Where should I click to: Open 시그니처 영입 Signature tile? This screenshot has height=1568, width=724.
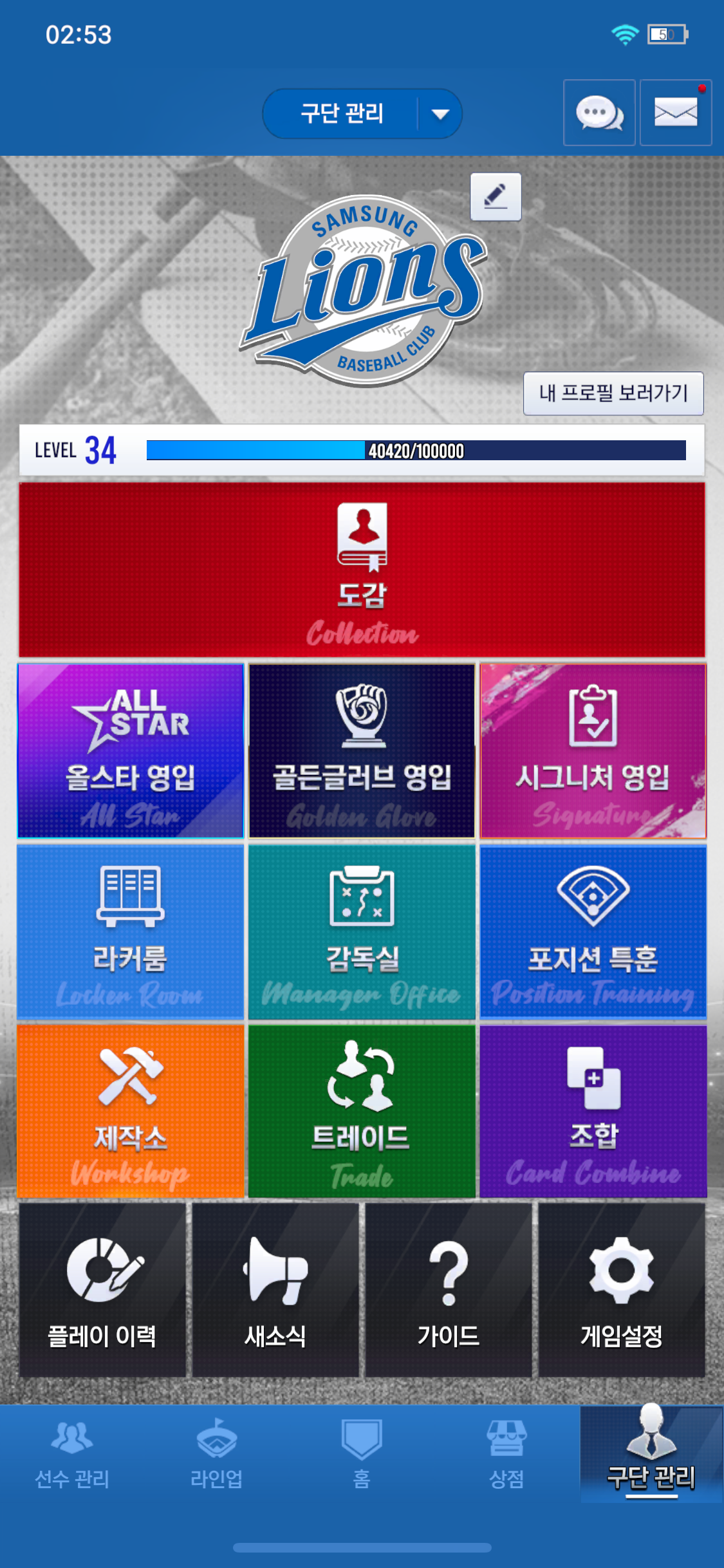(593, 751)
